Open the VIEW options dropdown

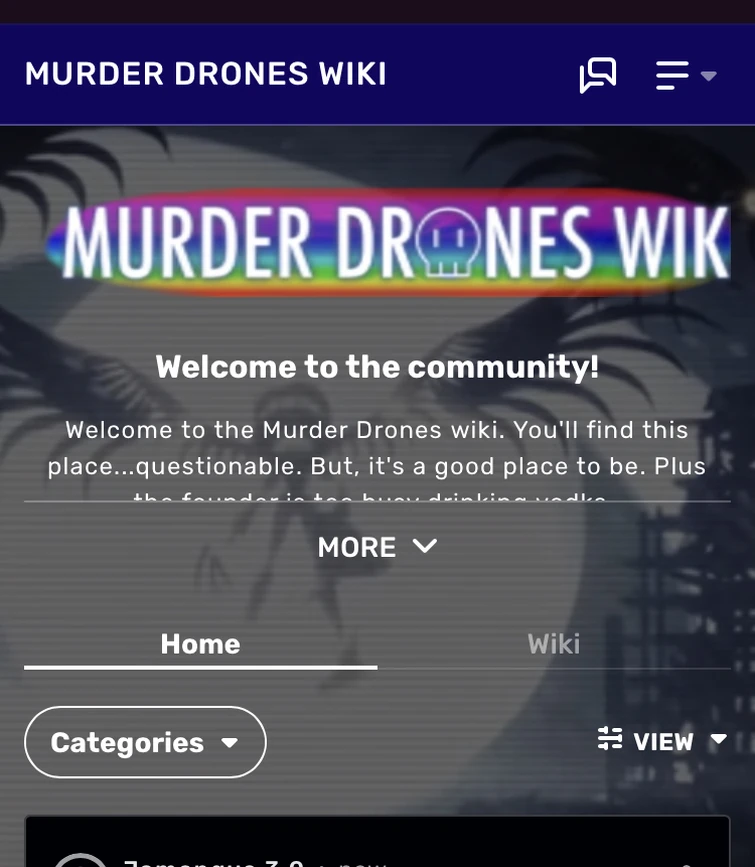[x=662, y=741]
